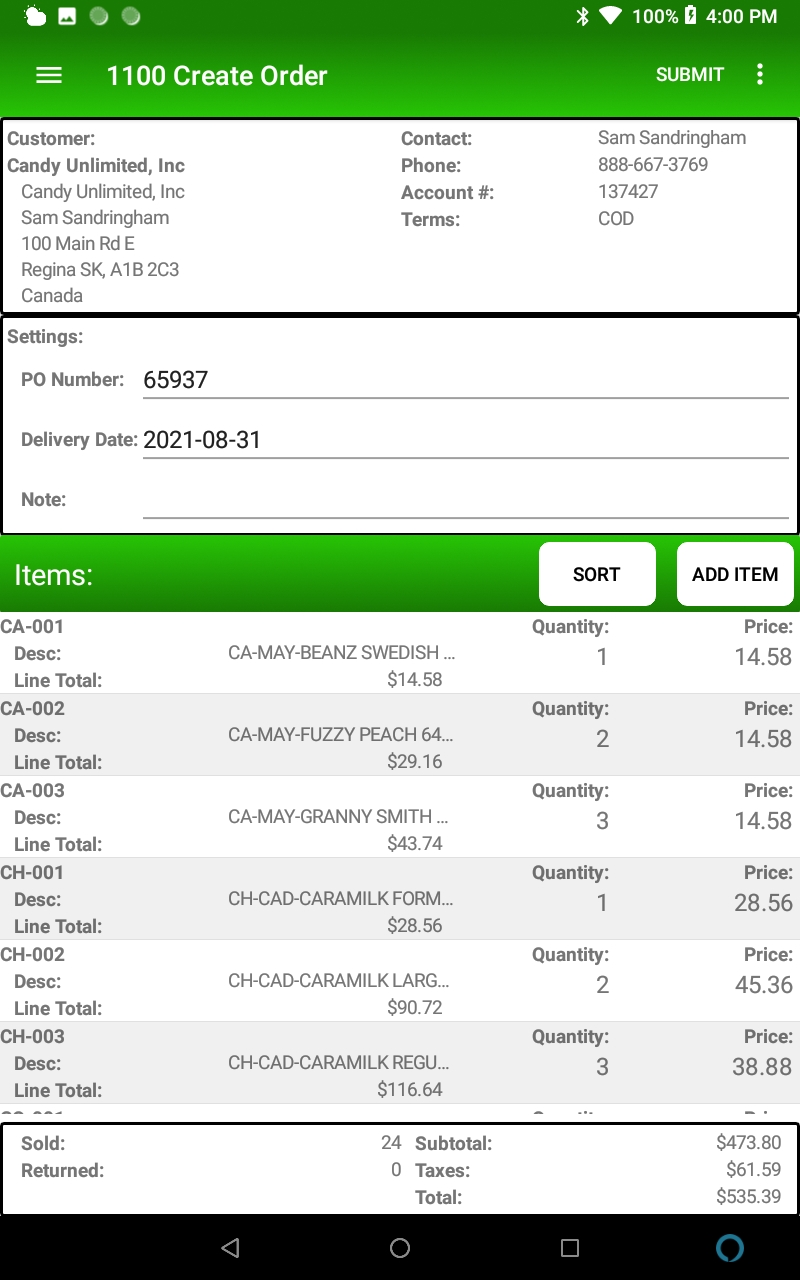
Task: Open item CA-001 Swedish Beanz
Action: (400, 653)
